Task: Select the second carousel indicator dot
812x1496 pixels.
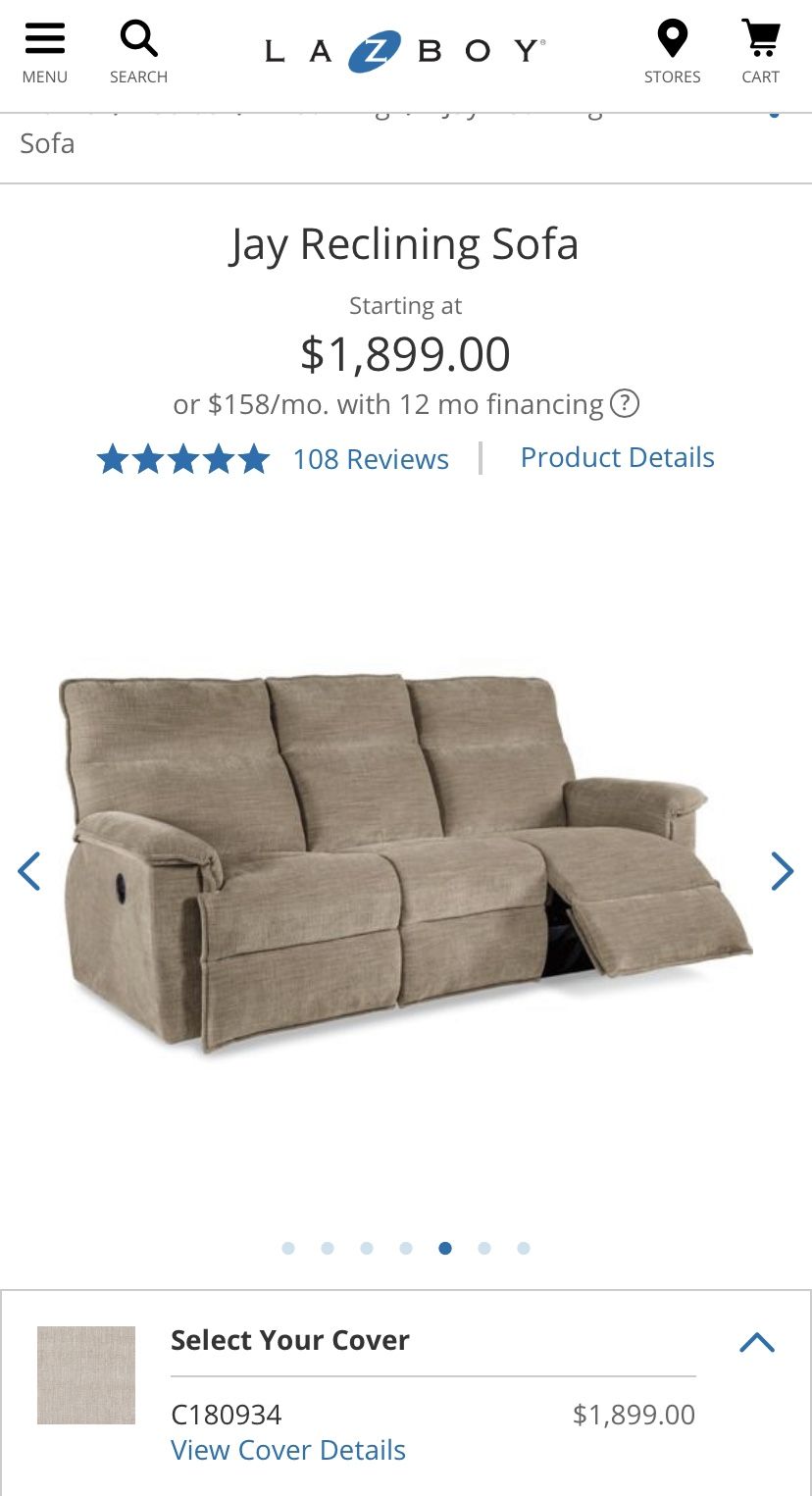Action: 328,1248
